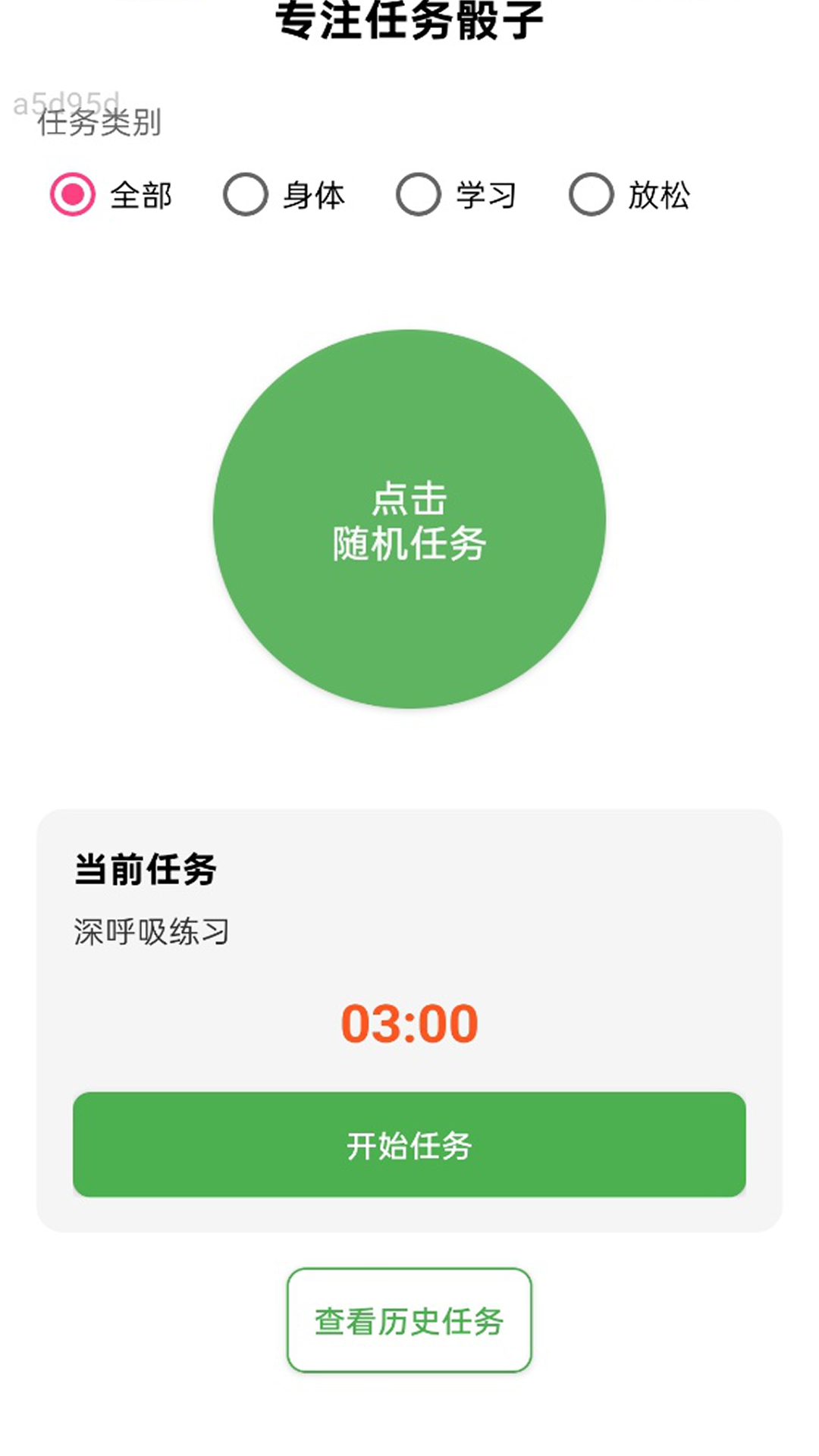Click the task name 深呼吸练习
This screenshot has height=1456, width=819.
click(x=152, y=929)
